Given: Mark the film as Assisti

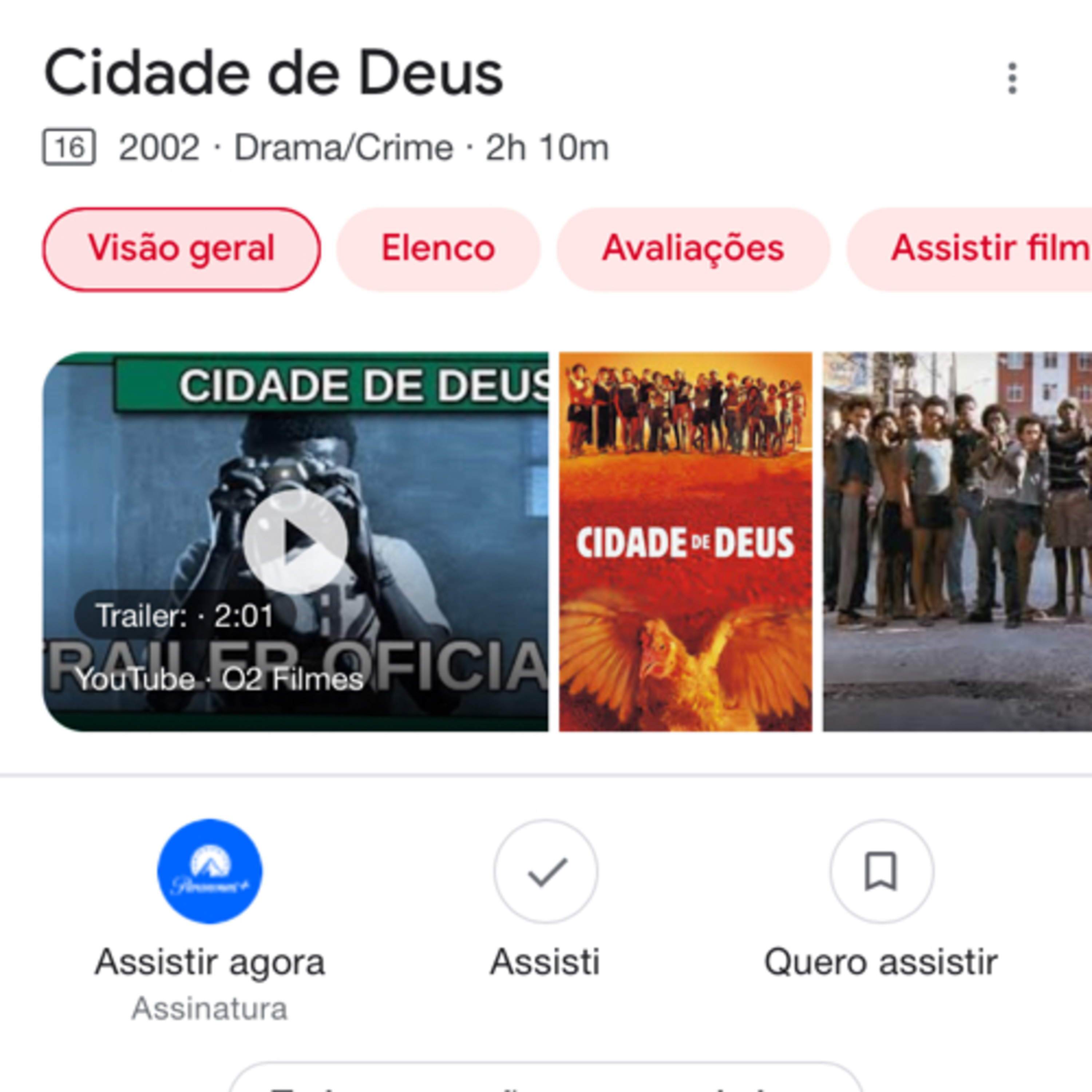Looking at the screenshot, I should pos(545,871).
